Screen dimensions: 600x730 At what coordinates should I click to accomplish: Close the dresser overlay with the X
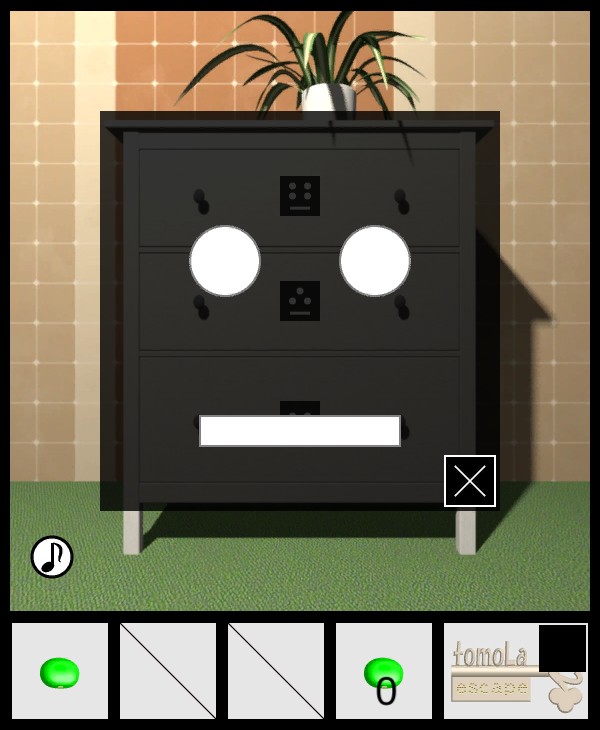point(470,481)
